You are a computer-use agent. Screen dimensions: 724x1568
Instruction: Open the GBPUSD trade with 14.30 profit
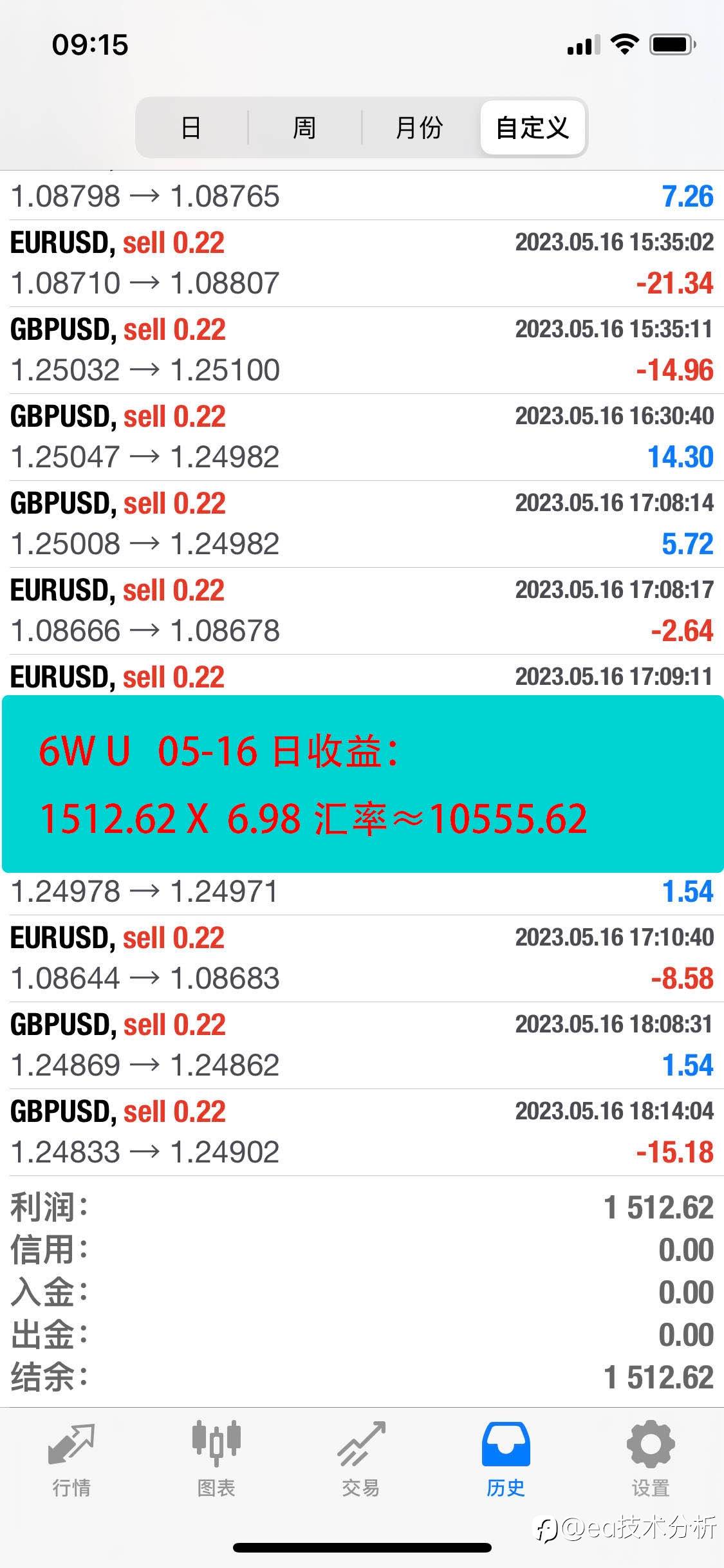362,437
